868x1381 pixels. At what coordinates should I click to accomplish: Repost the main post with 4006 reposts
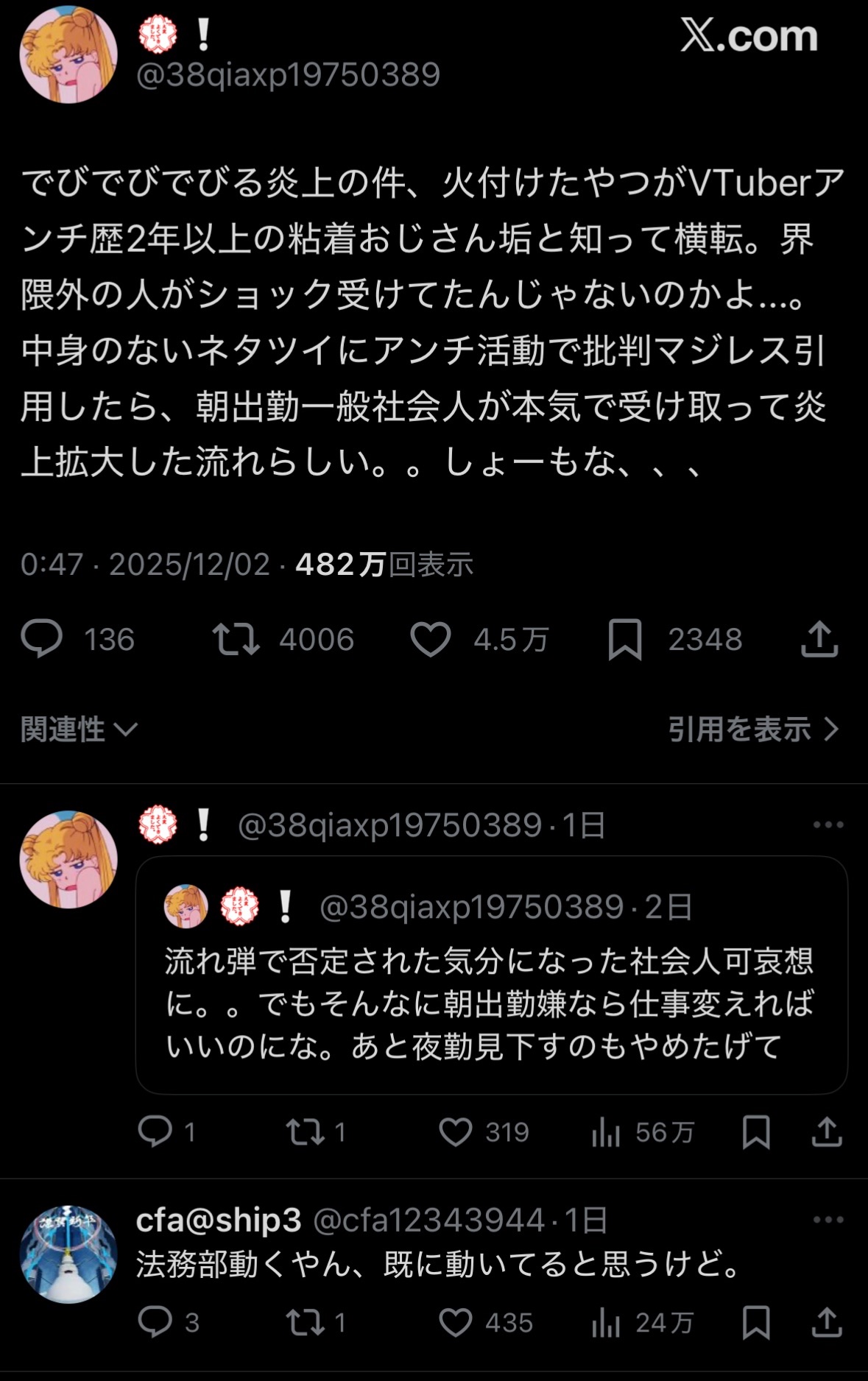pos(236,639)
